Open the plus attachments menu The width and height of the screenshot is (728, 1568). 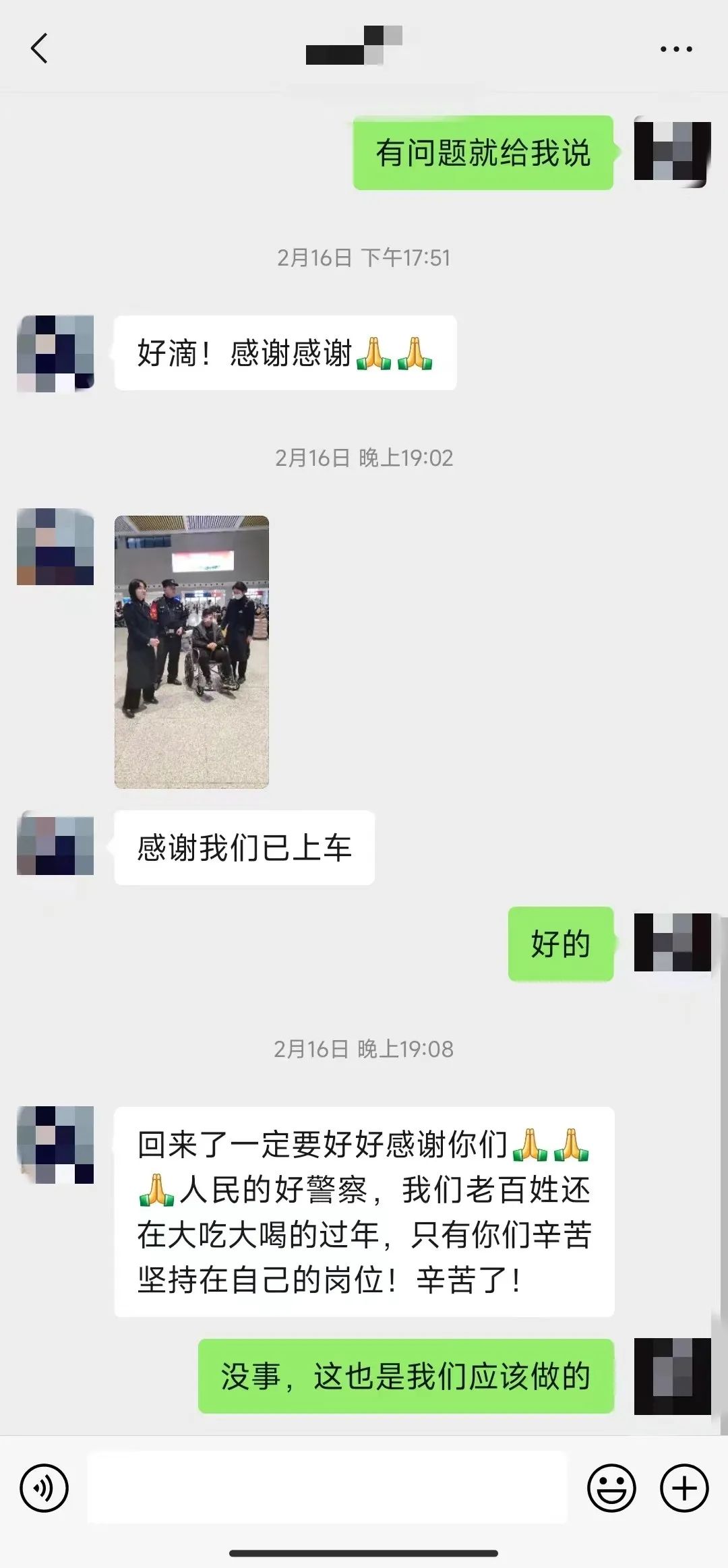pyautogui.click(x=684, y=1488)
